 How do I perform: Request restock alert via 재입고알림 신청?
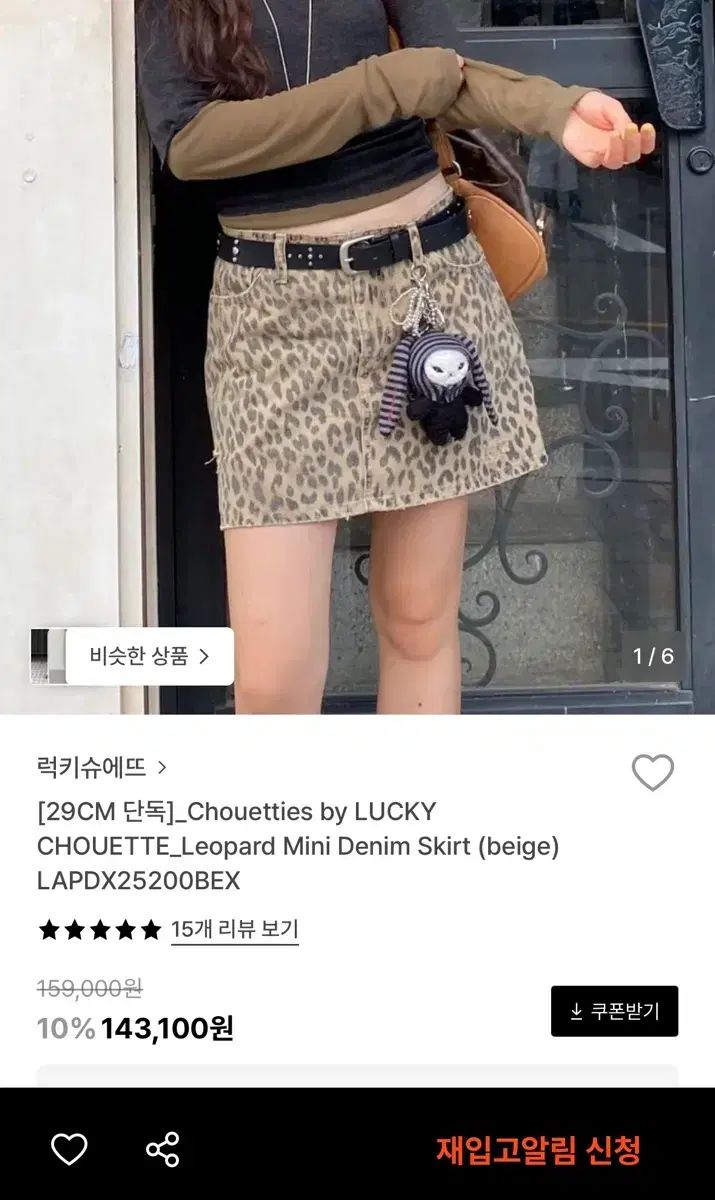(538, 1150)
